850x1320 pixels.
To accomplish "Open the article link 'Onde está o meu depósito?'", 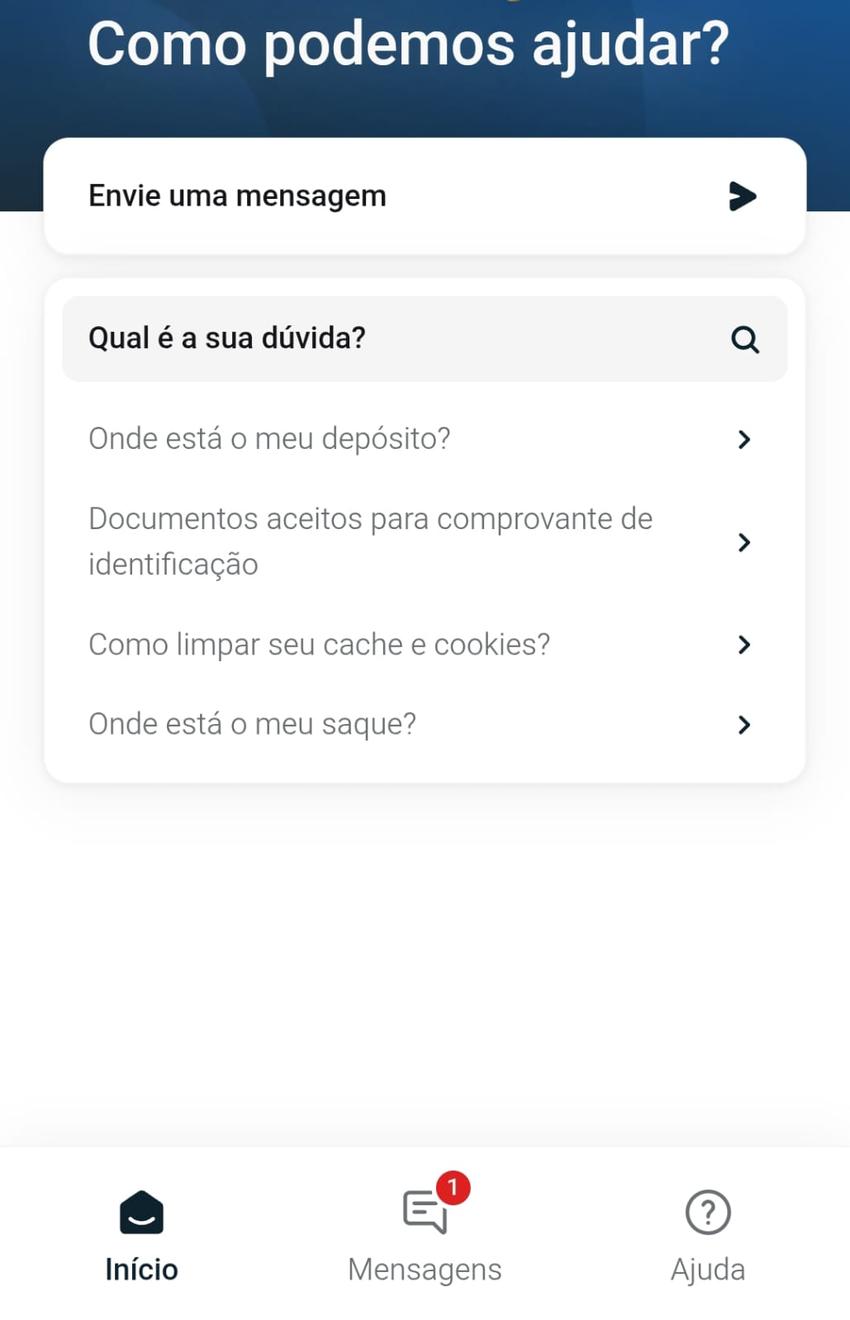I will (x=270, y=438).
